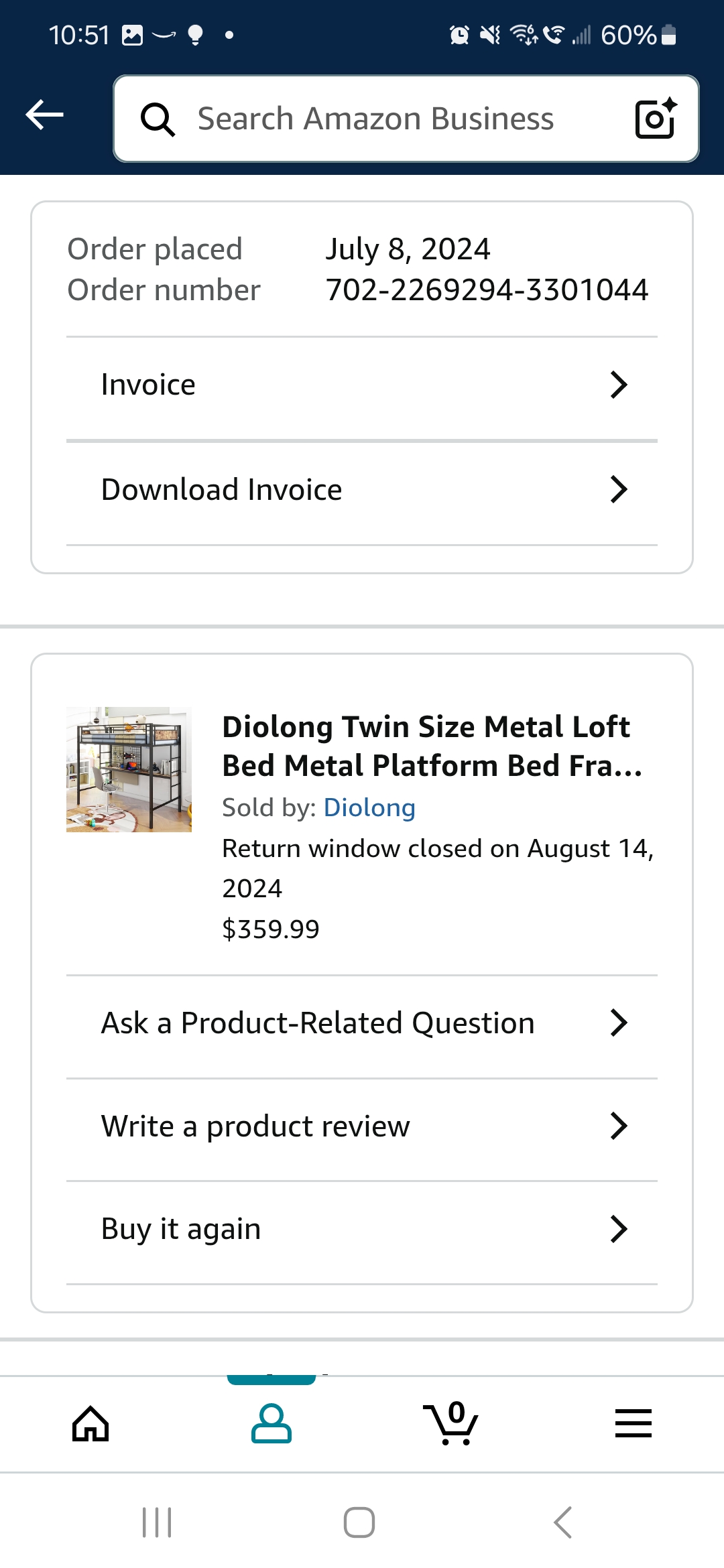Open the camera lens search icon
Screen dimensions: 724x1568
655,119
